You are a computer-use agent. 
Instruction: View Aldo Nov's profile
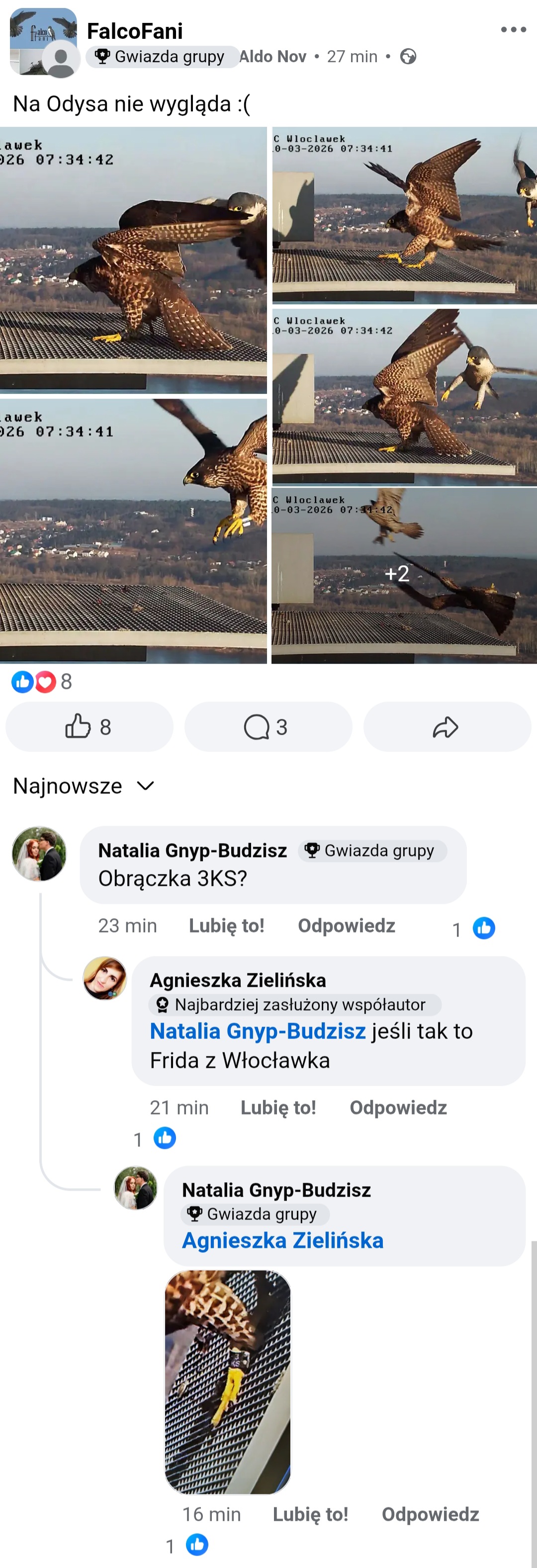coord(272,57)
